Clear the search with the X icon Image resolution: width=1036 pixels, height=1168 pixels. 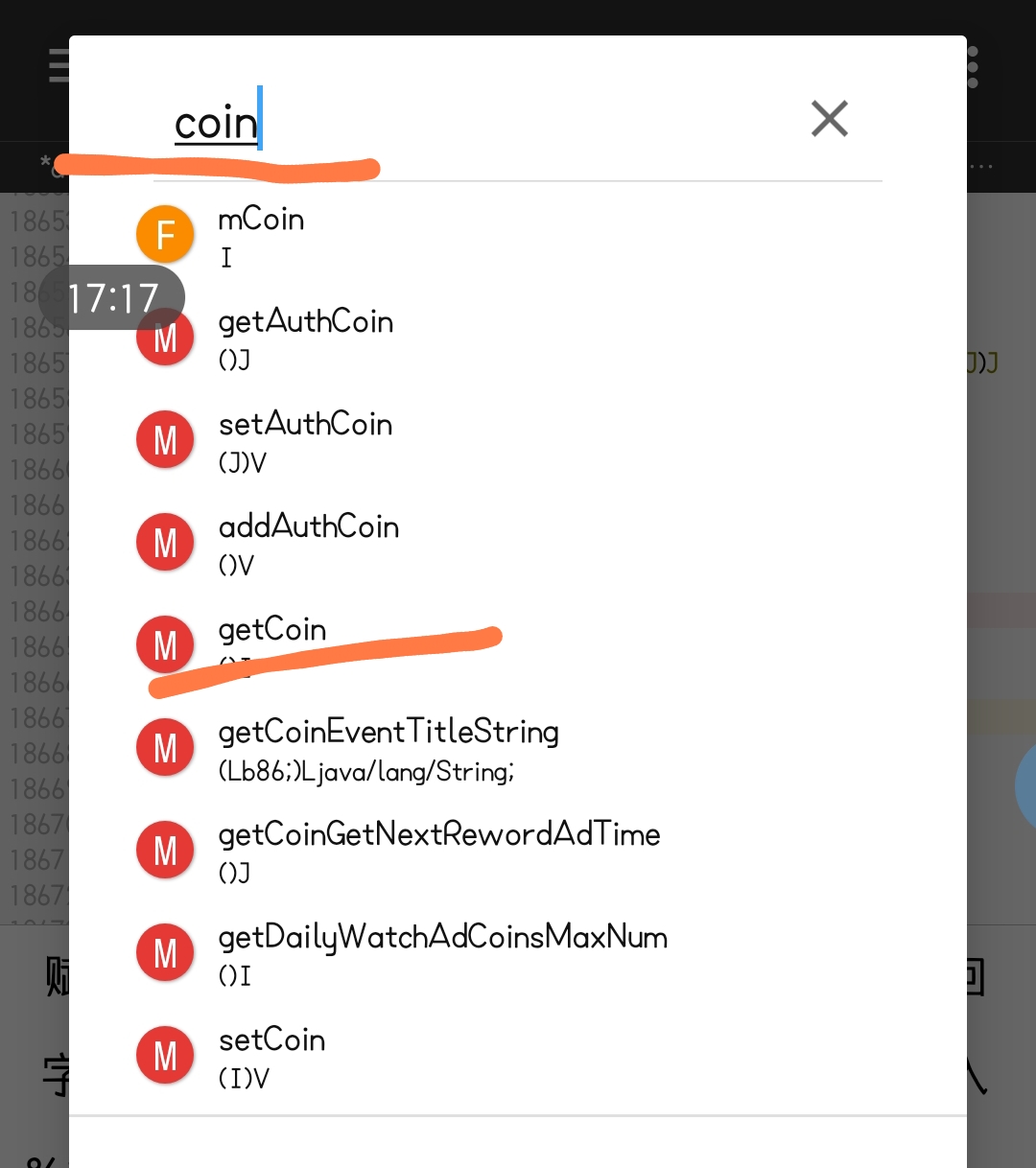[829, 119]
